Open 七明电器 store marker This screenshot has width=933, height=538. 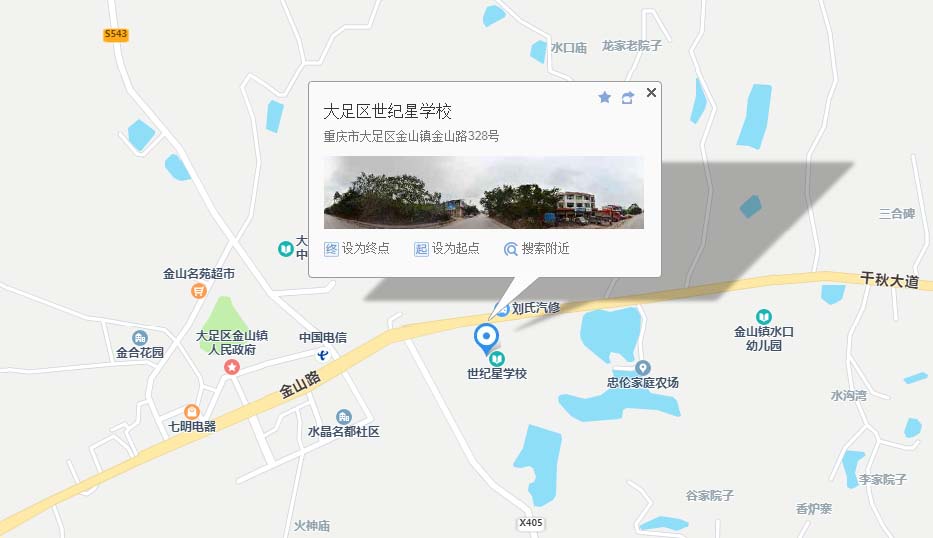(x=192, y=411)
